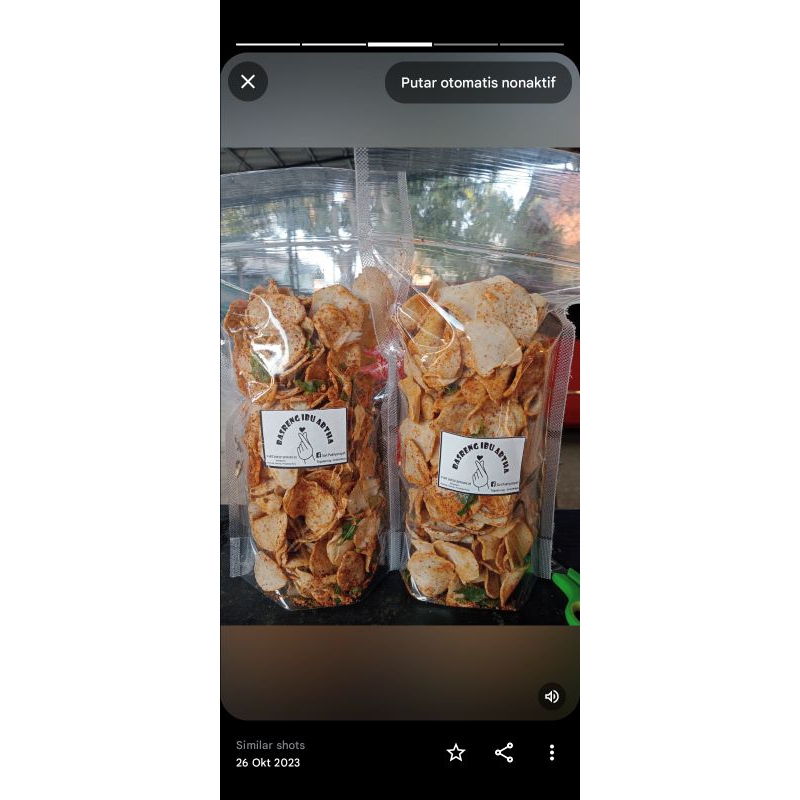Close the similar shots viewer
This screenshot has width=800, height=800.
point(248,82)
